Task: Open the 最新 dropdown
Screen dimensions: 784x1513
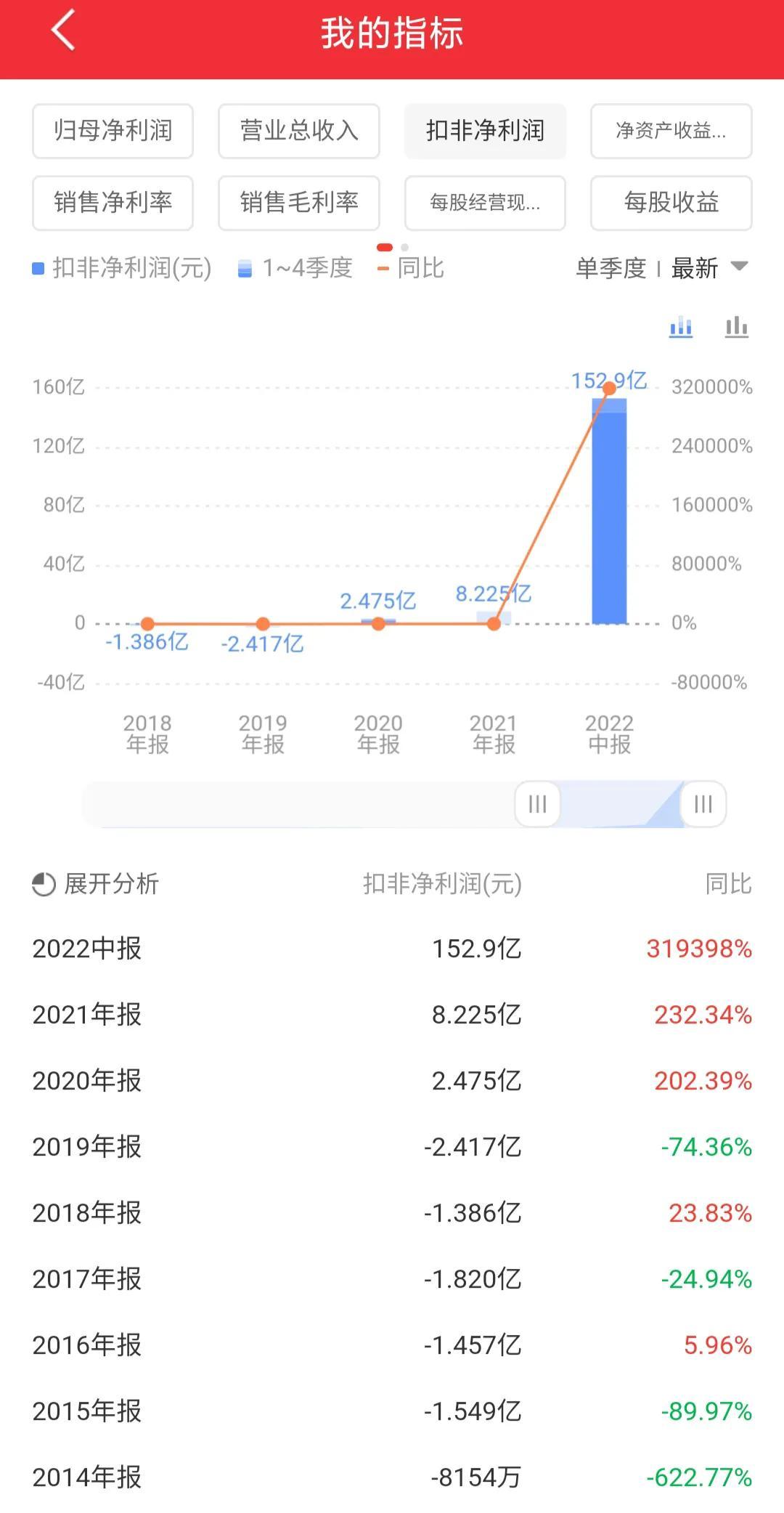Action: [709, 268]
